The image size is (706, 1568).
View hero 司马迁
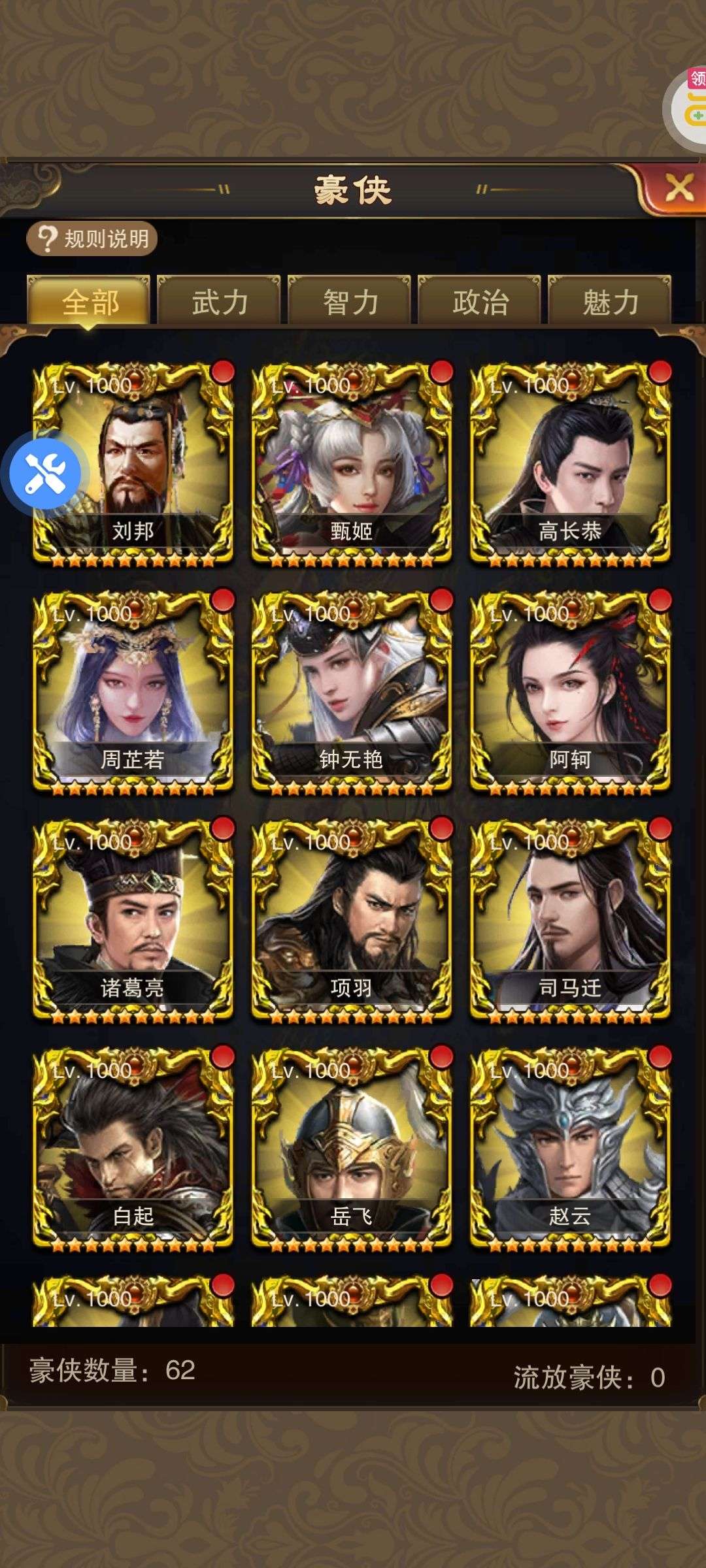(x=570, y=920)
